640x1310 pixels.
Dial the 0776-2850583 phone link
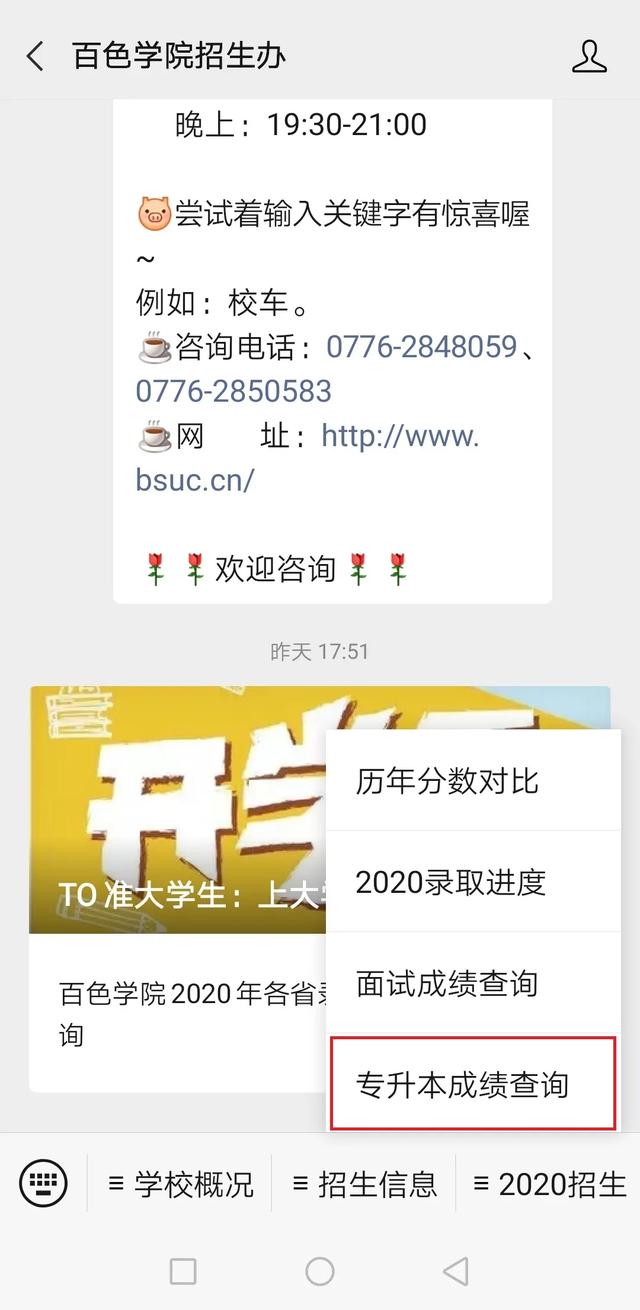233,390
